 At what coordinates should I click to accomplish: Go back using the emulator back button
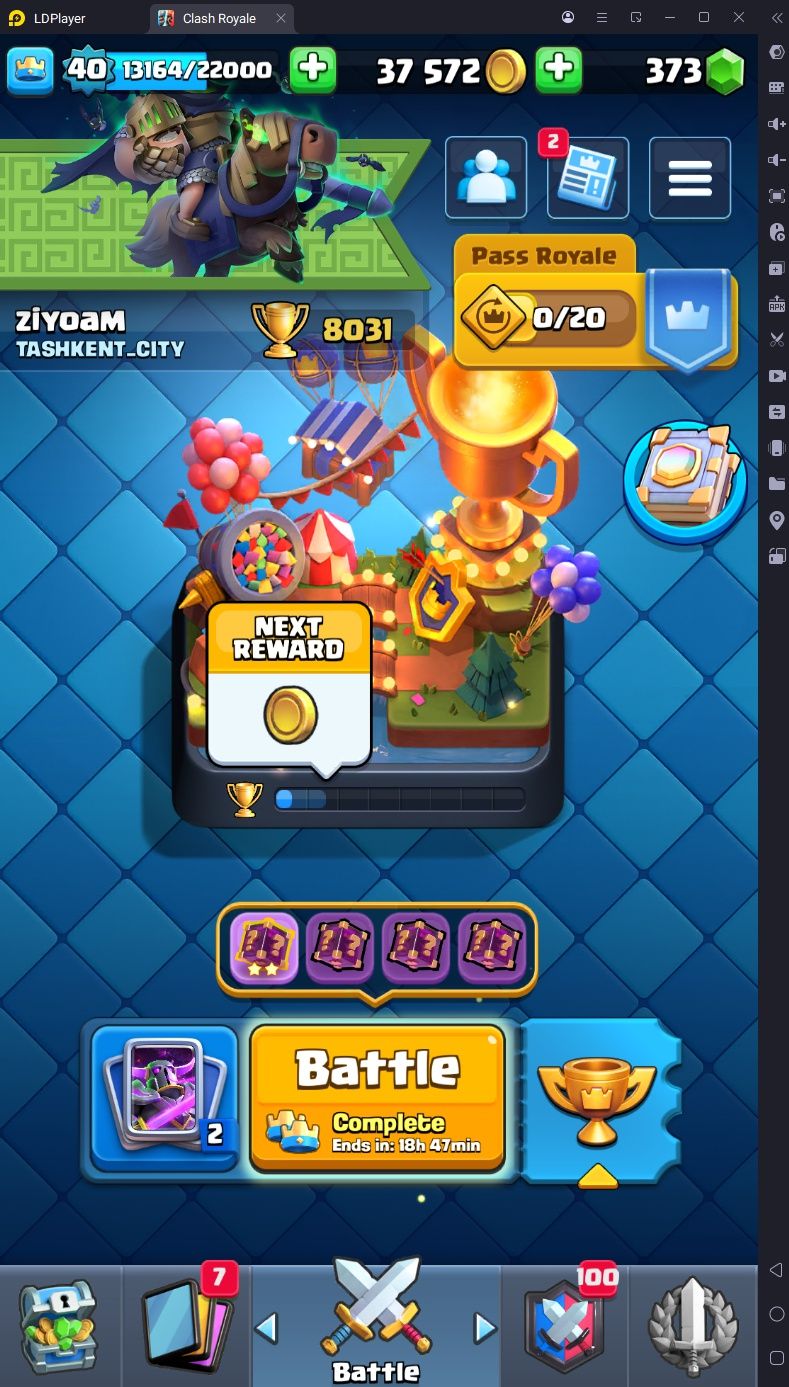tap(776, 1270)
